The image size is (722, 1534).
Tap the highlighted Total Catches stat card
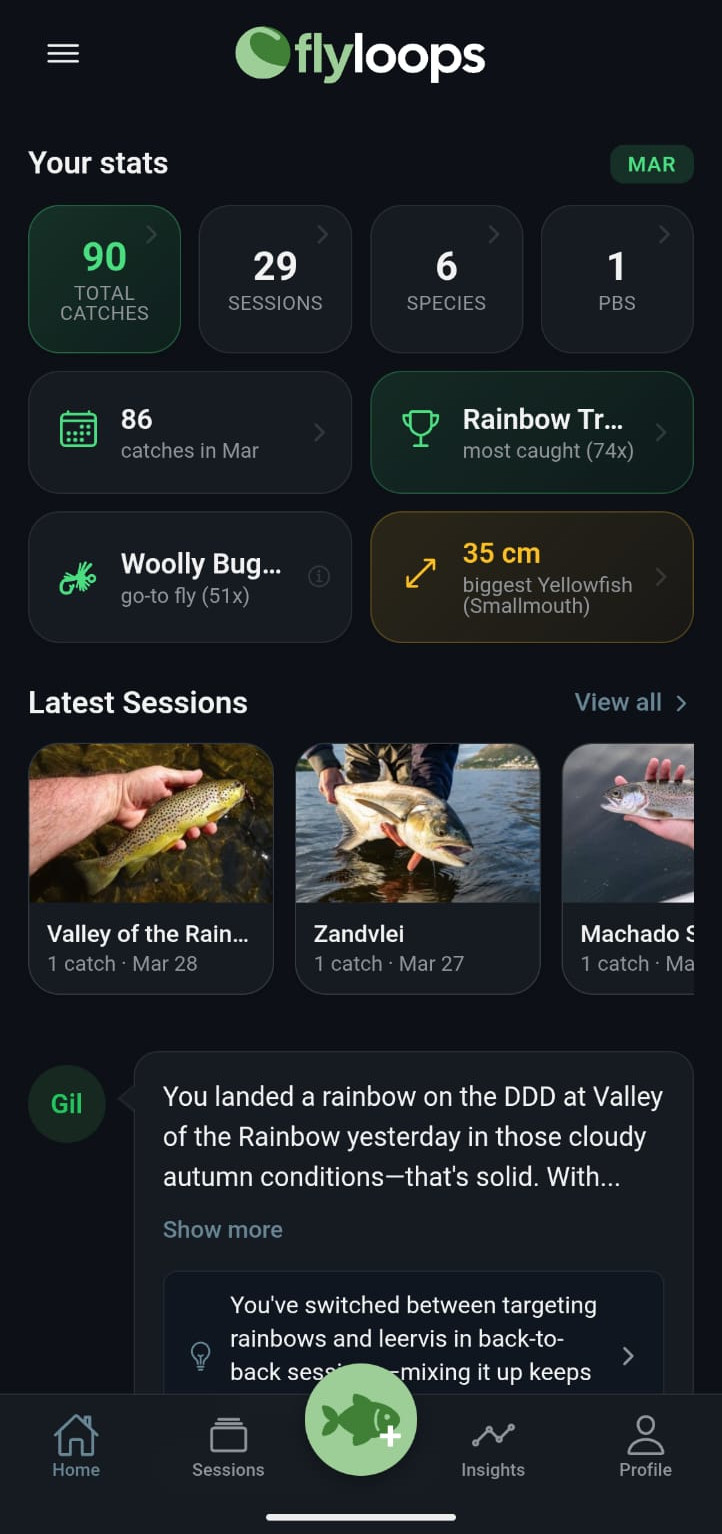tap(104, 279)
